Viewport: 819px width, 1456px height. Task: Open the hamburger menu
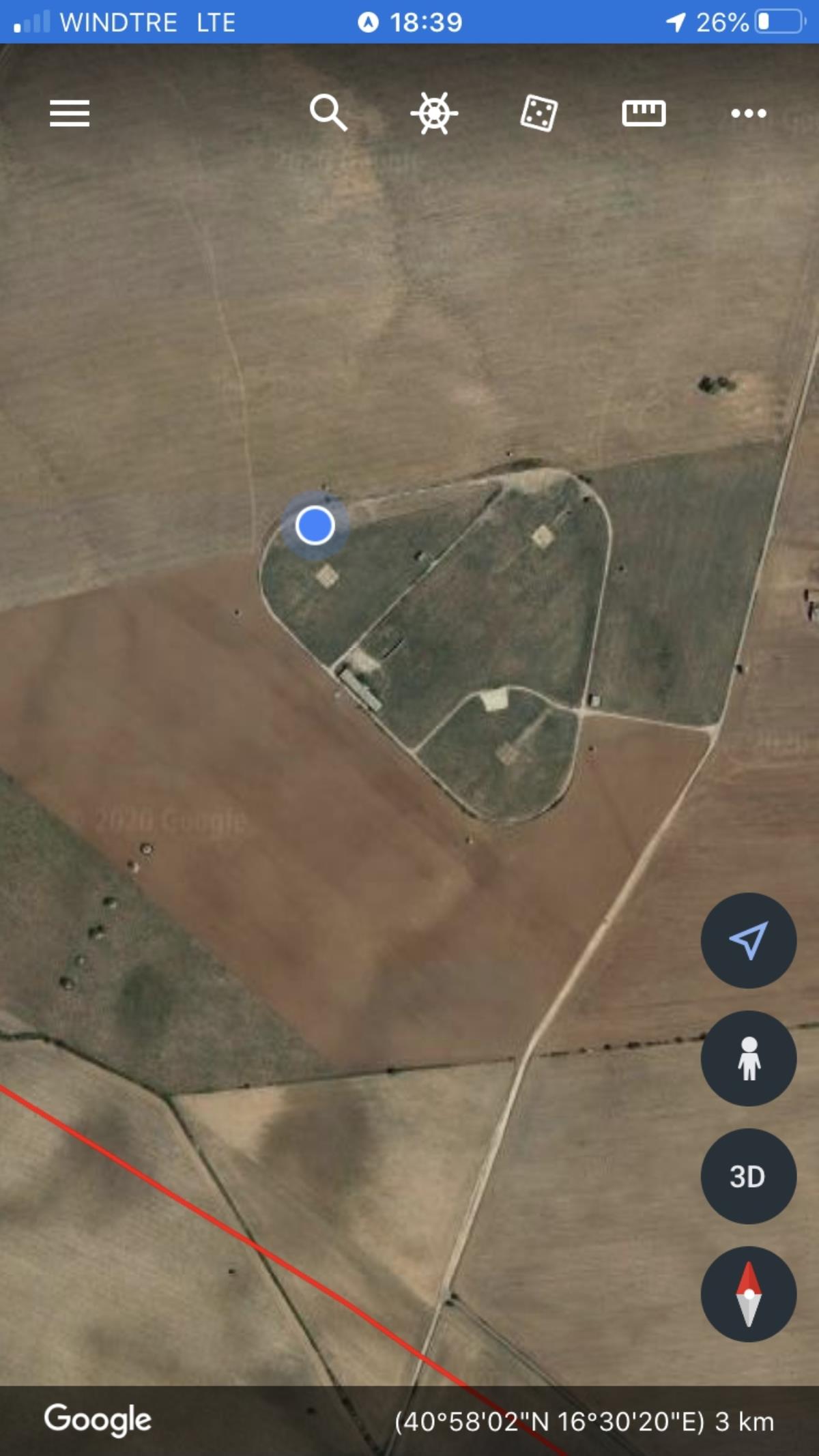tap(70, 113)
